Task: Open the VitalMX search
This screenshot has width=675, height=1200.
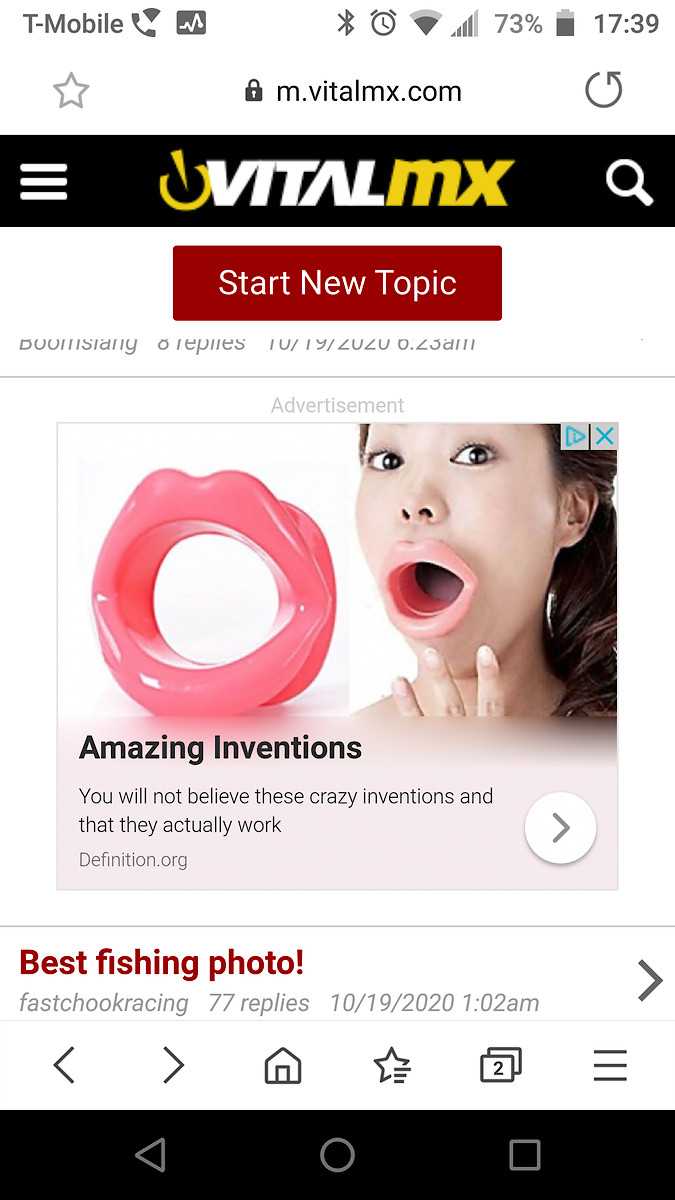Action: point(629,183)
